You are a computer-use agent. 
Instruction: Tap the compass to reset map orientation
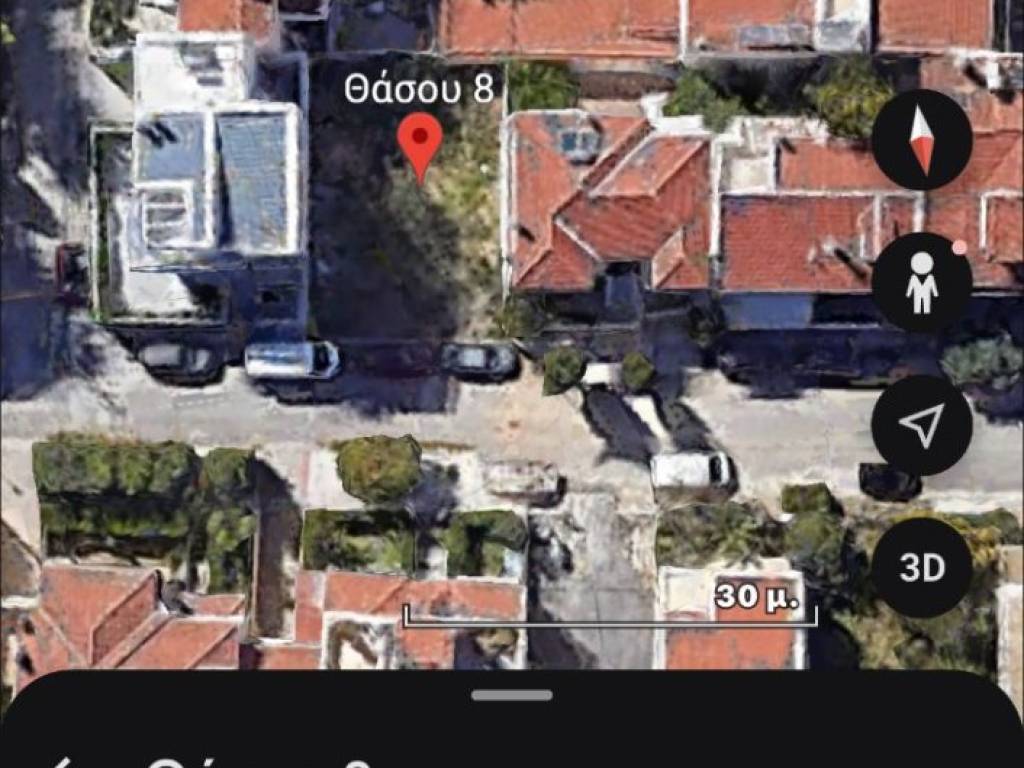tap(921, 140)
